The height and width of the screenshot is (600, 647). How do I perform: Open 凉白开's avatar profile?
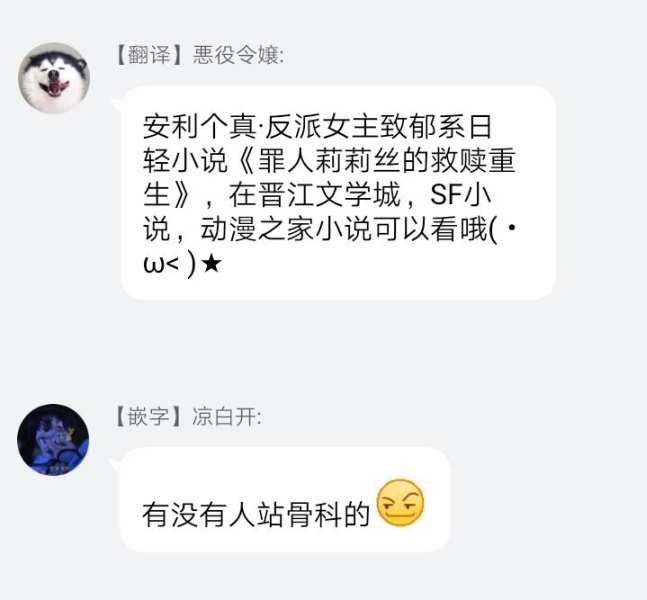54,440
